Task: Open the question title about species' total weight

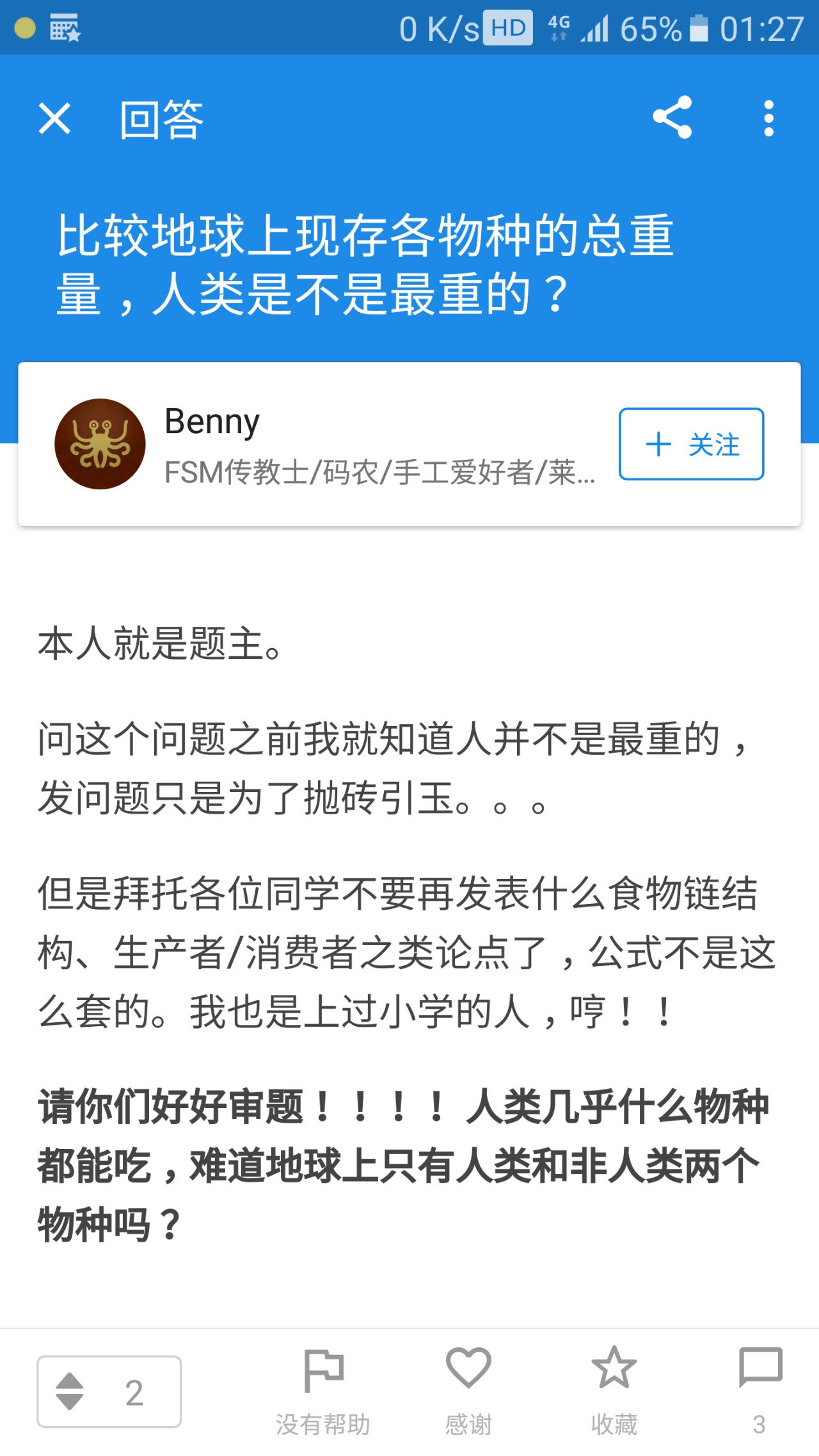Action: click(365, 264)
